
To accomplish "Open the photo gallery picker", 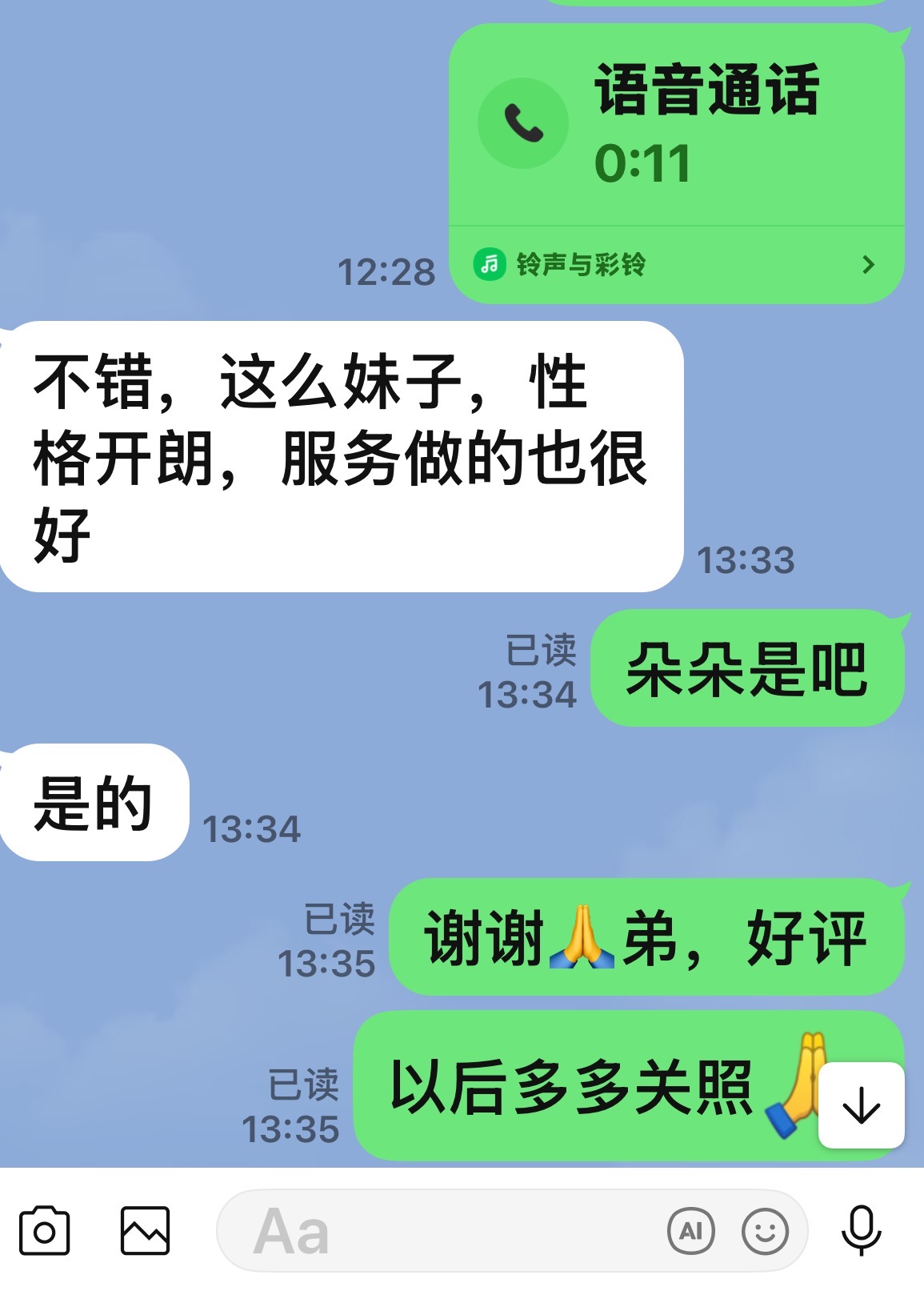I will coord(145,1231).
